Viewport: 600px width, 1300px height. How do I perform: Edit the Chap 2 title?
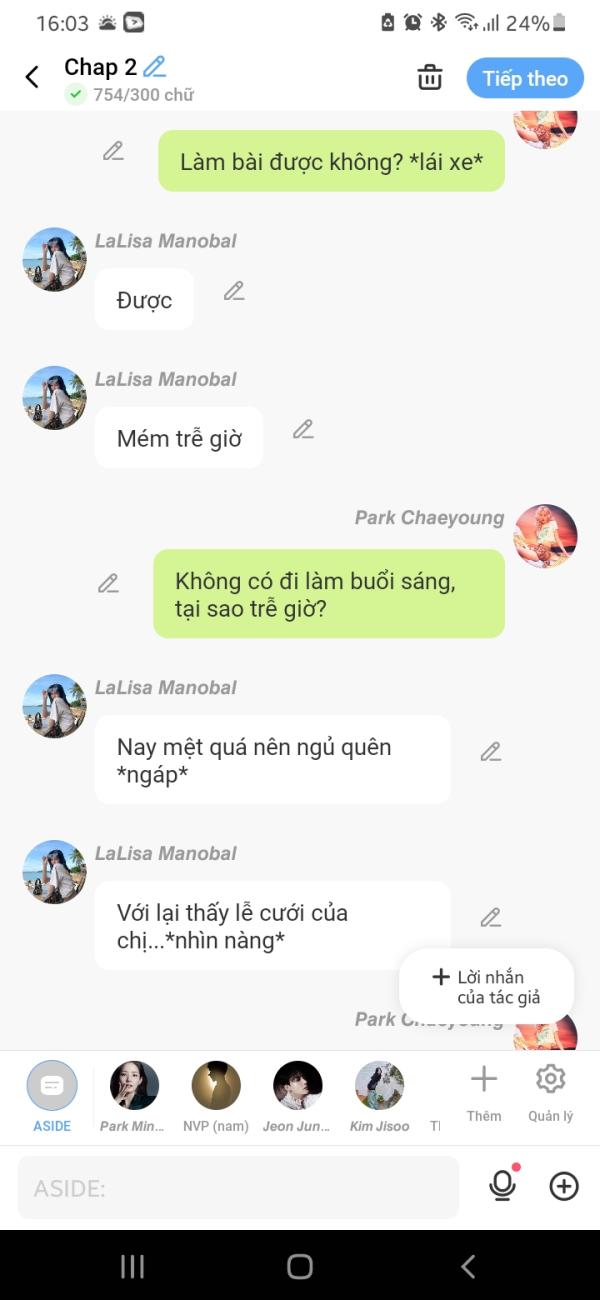tap(155, 67)
